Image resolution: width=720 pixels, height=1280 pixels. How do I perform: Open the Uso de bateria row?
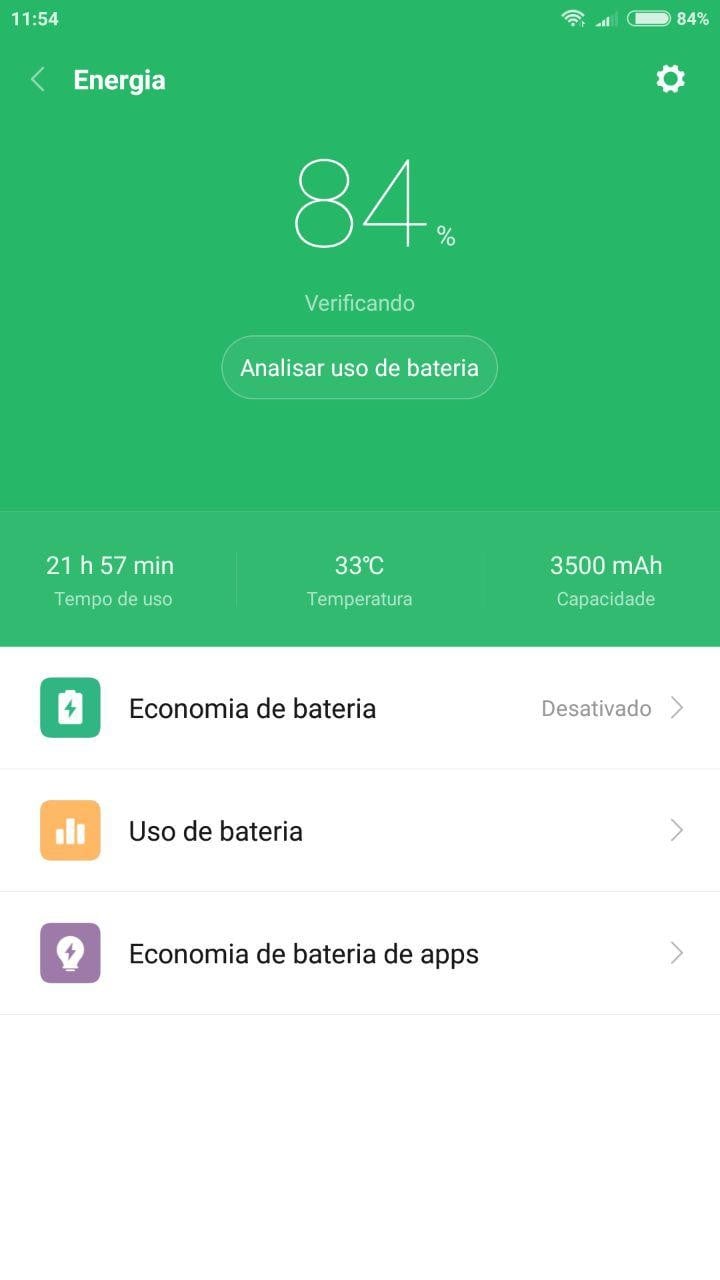(360, 831)
